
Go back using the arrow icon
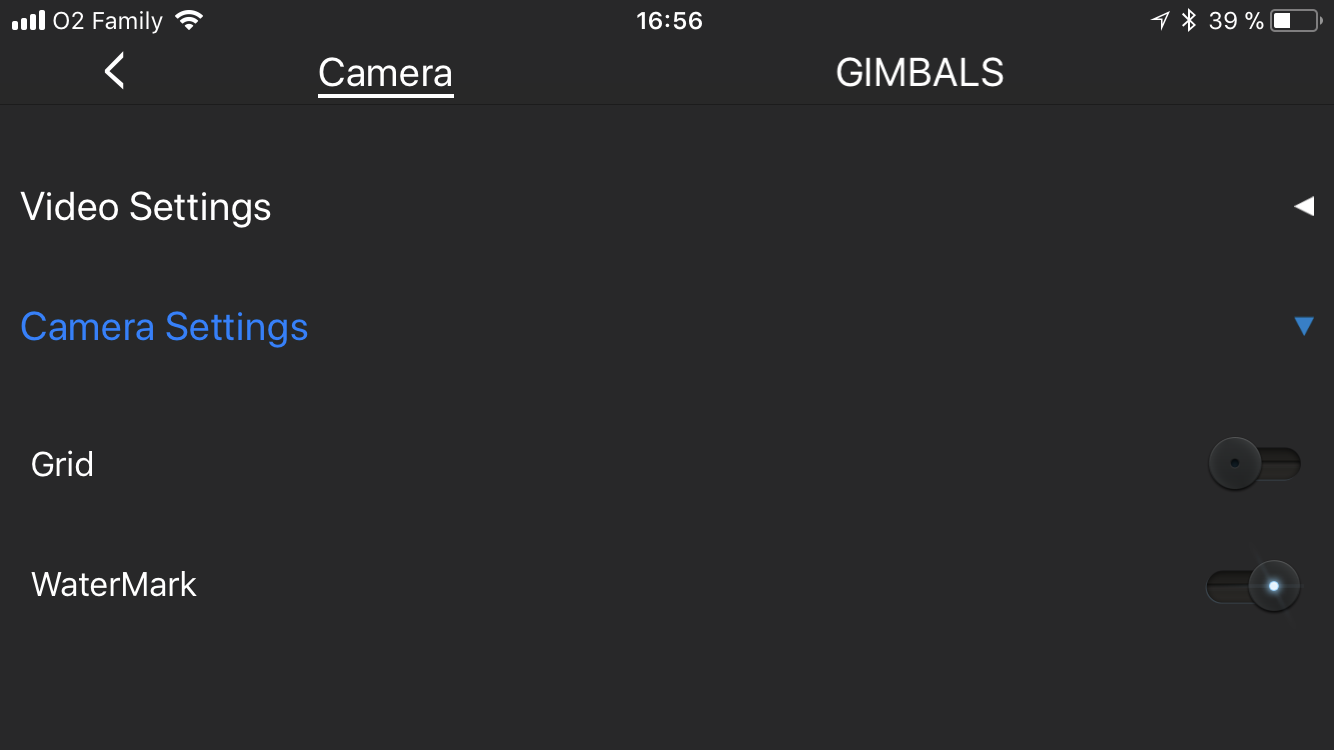[115, 71]
